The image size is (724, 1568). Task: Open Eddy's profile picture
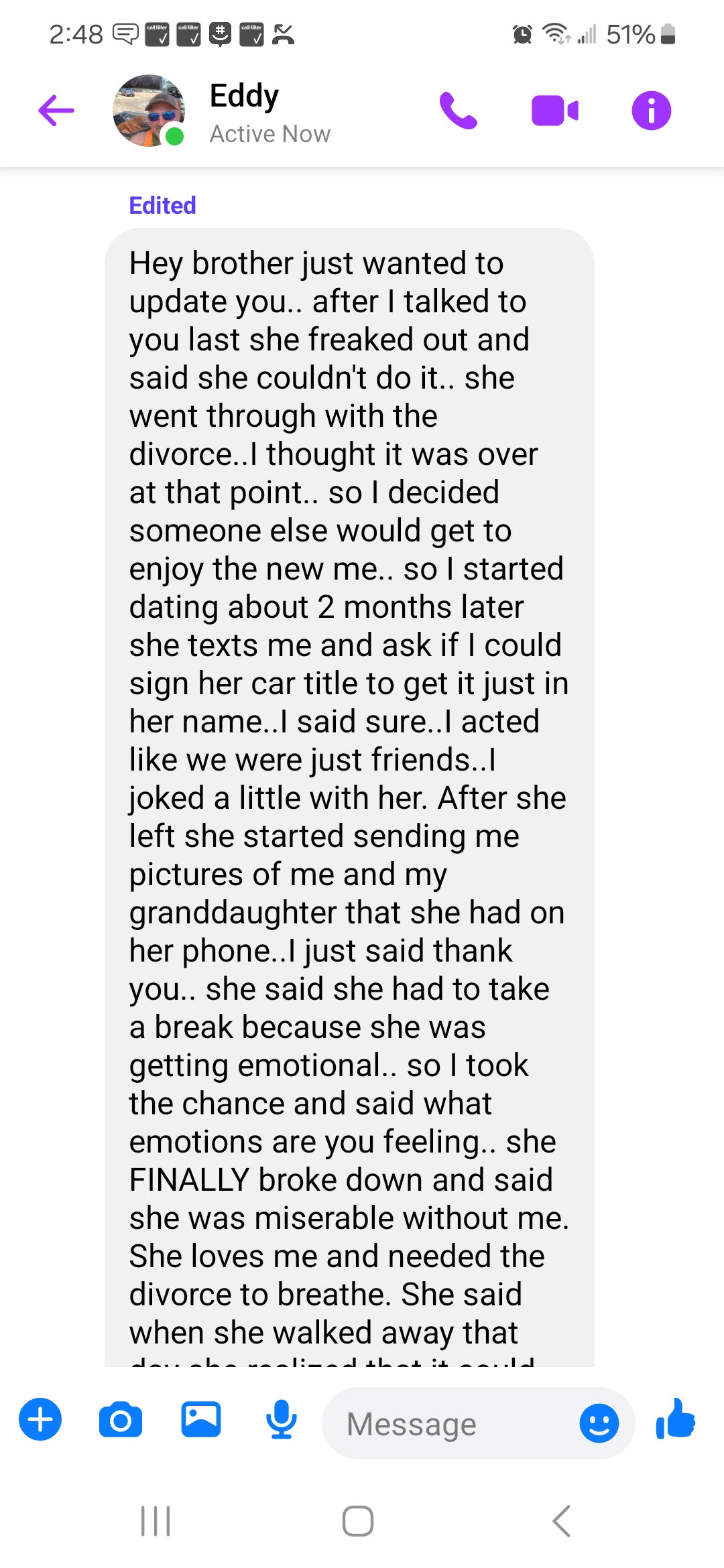pyautogui.click(x=149, y=111)
